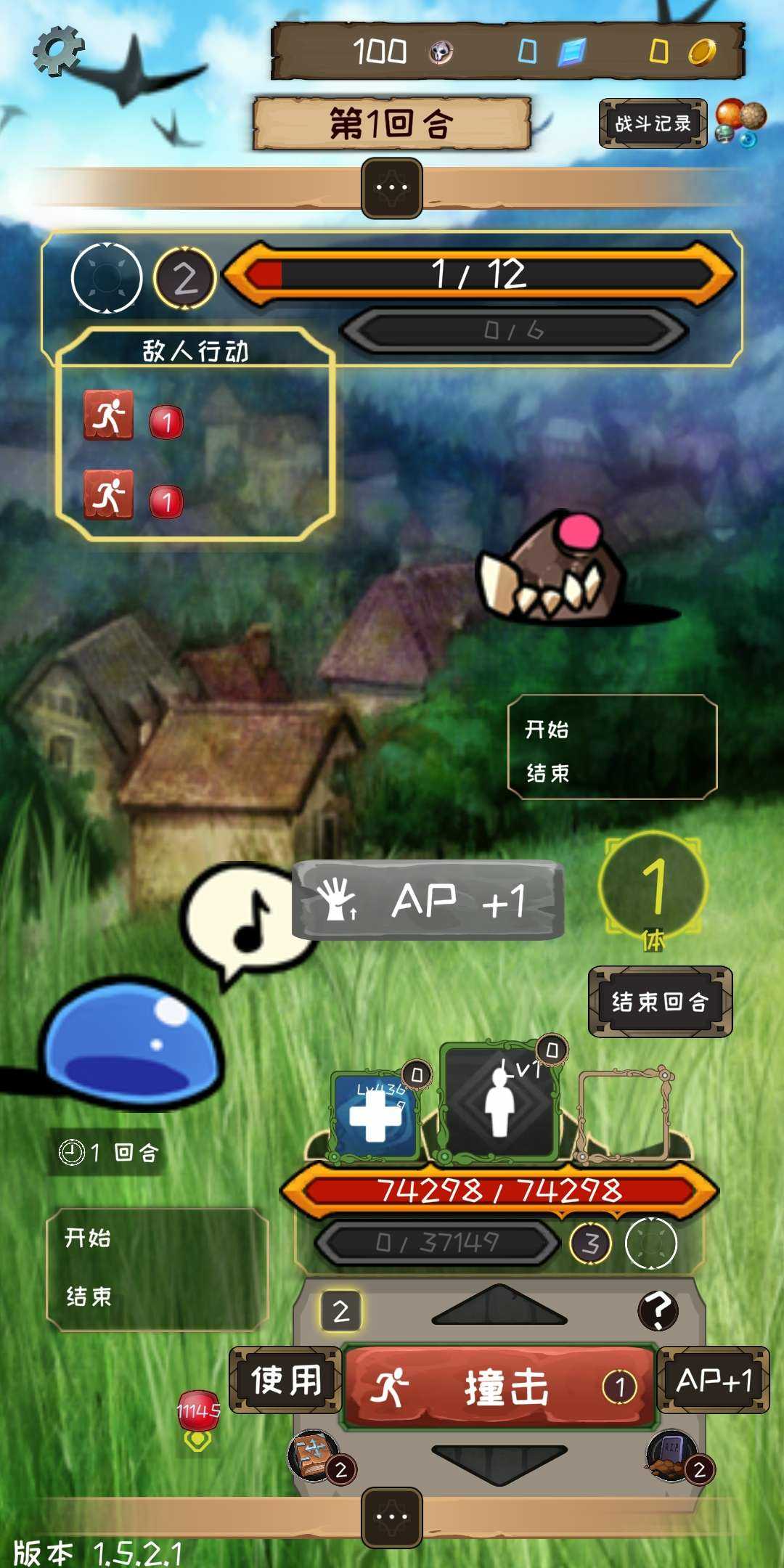This screenshot has width=784, height=1568.
Task: Tap the colored orbs icon
Action: pyautogui.click(x=740, y=123)
